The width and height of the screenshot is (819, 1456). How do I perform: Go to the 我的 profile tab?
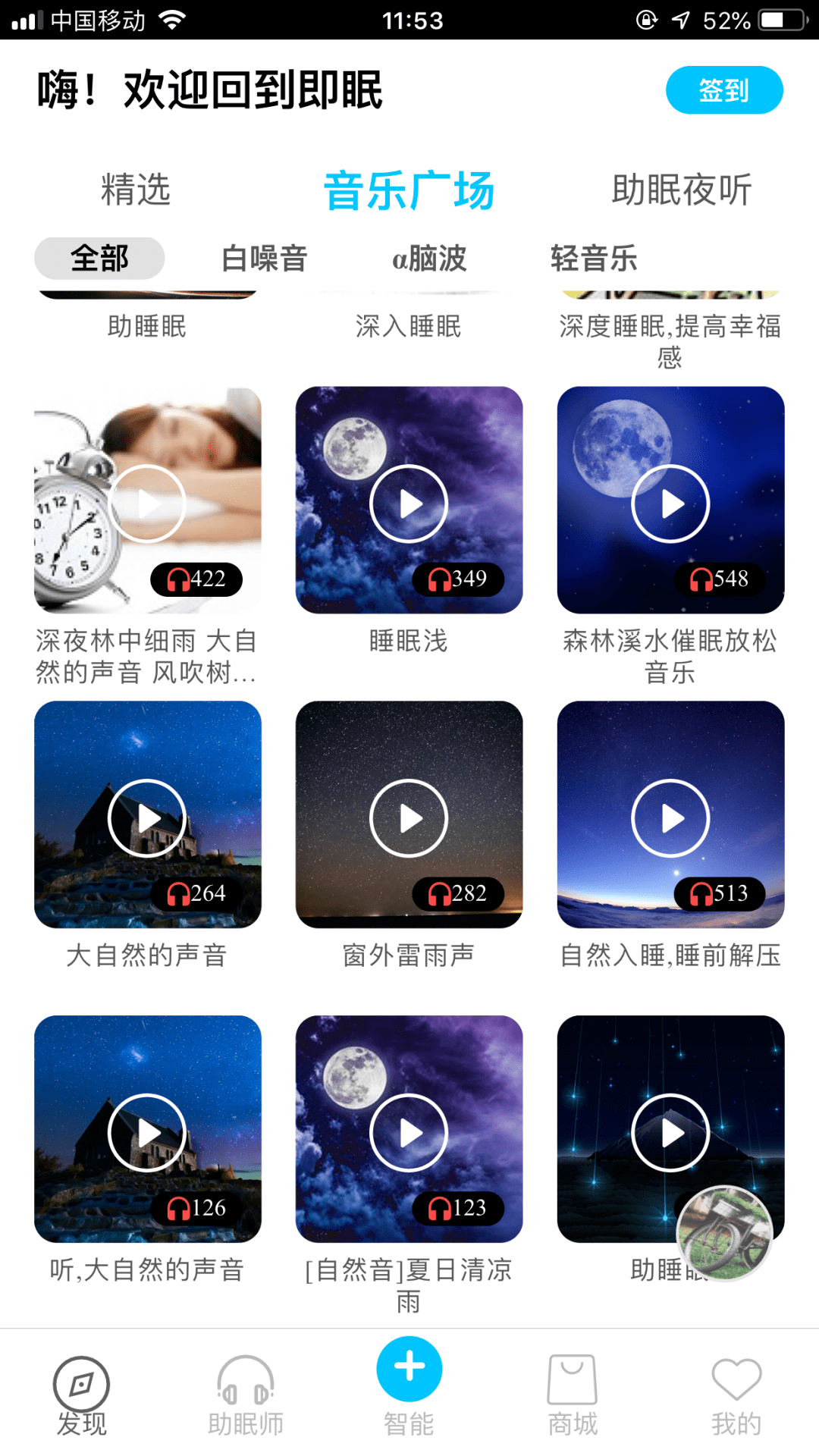coord(736,1395)
